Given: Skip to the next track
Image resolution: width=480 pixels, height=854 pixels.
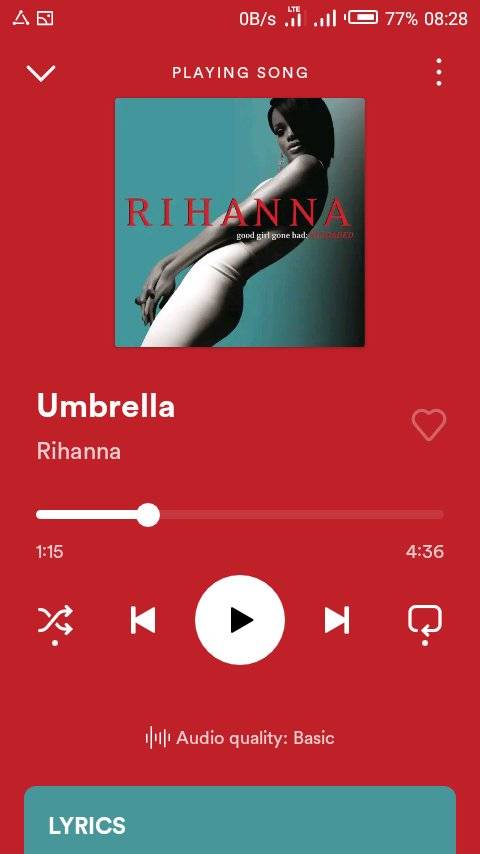Looking at the screenshot, I should pyautogui.click(x=337, y=620).
